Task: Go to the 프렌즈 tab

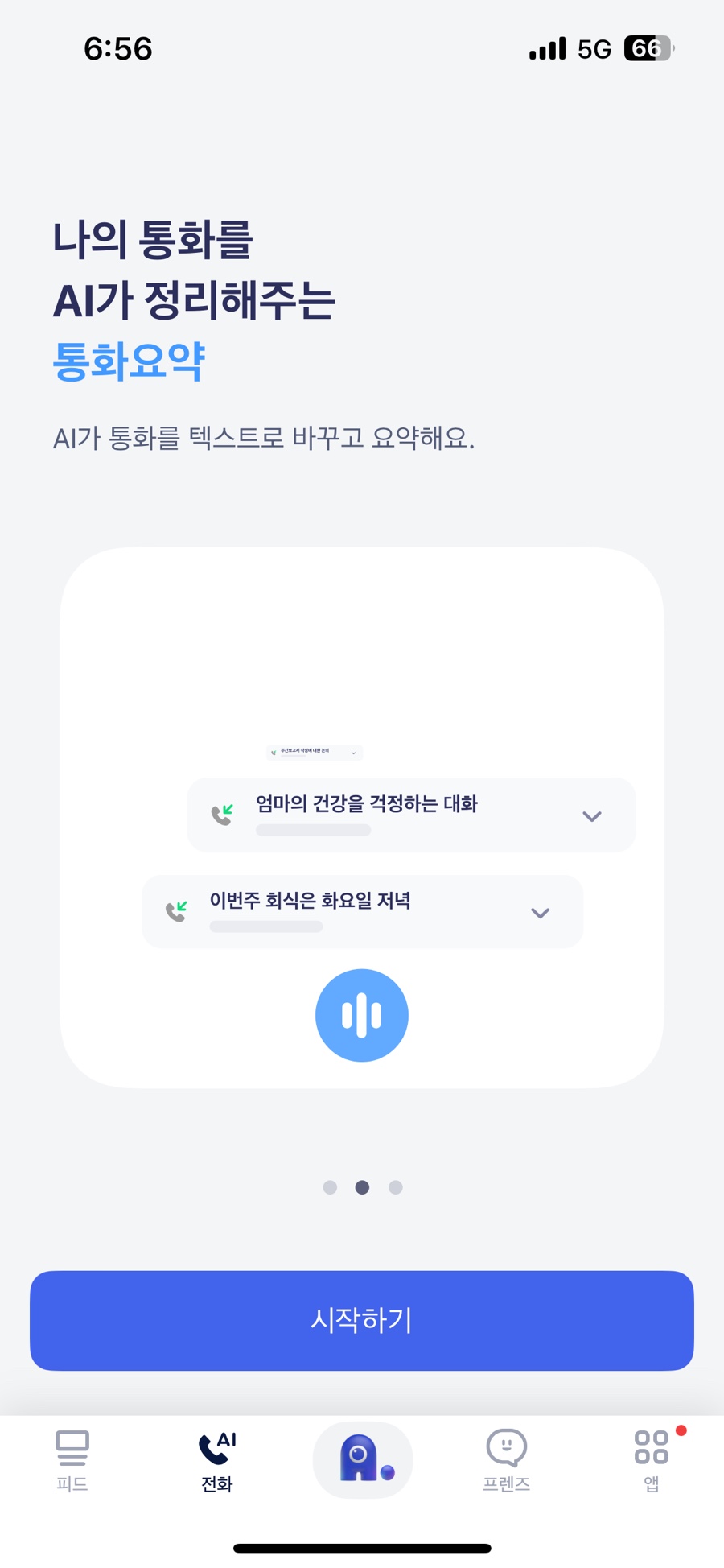Action: pos(506,1461)
